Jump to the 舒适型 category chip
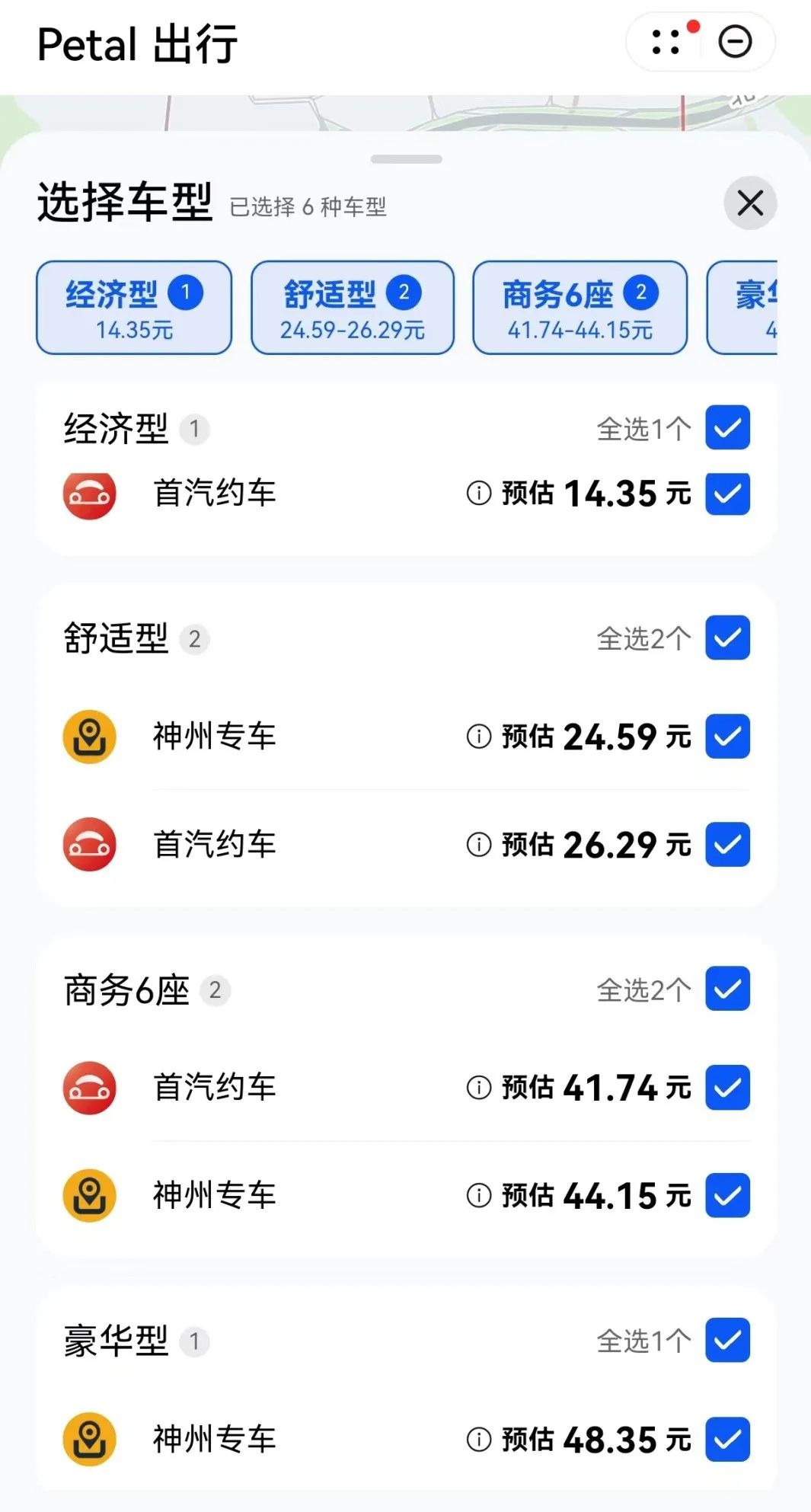 353,308
